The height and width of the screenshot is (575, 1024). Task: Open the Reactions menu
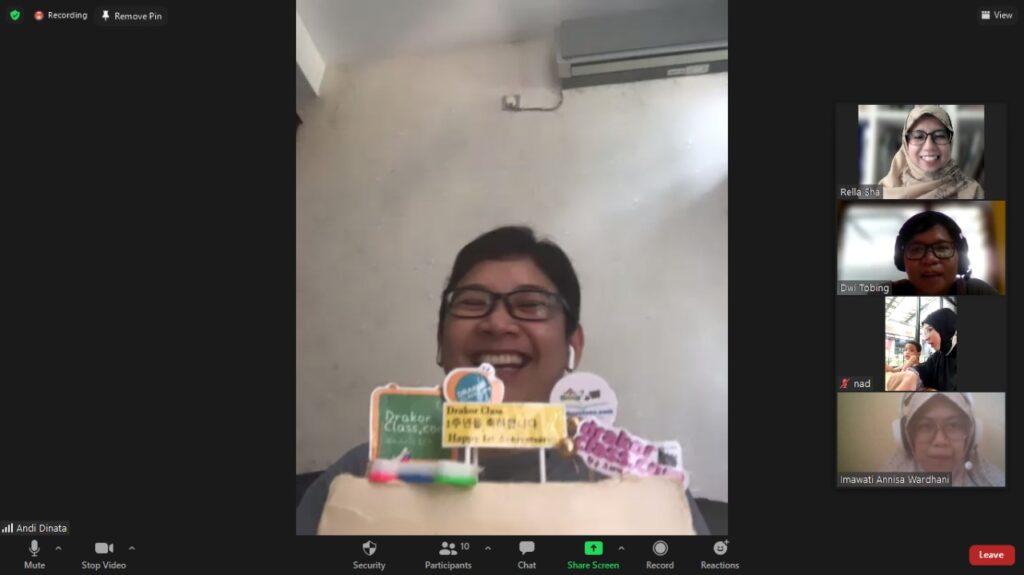pos(720,553)
